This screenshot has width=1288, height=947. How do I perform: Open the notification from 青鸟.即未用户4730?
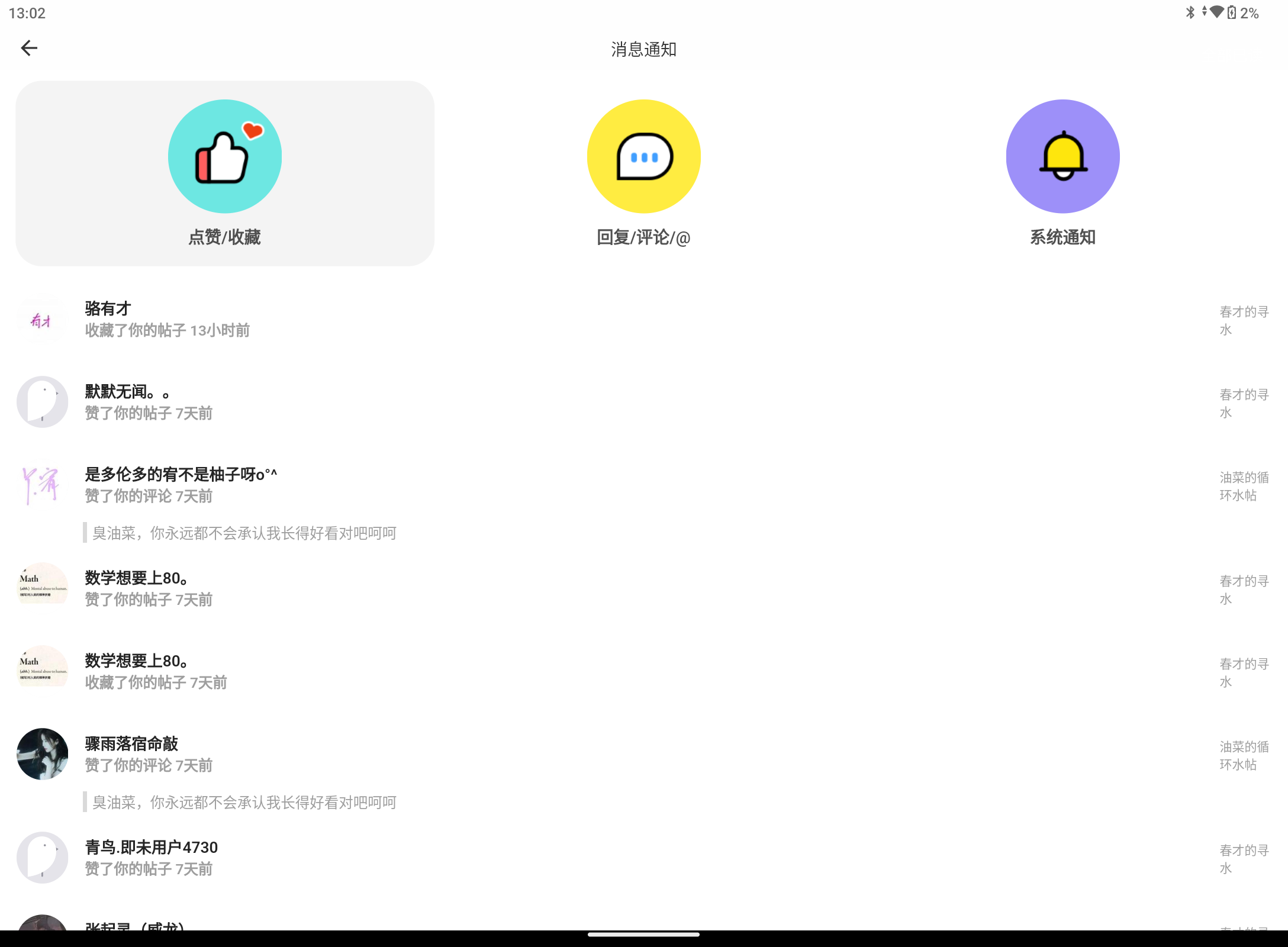point(592,858)
